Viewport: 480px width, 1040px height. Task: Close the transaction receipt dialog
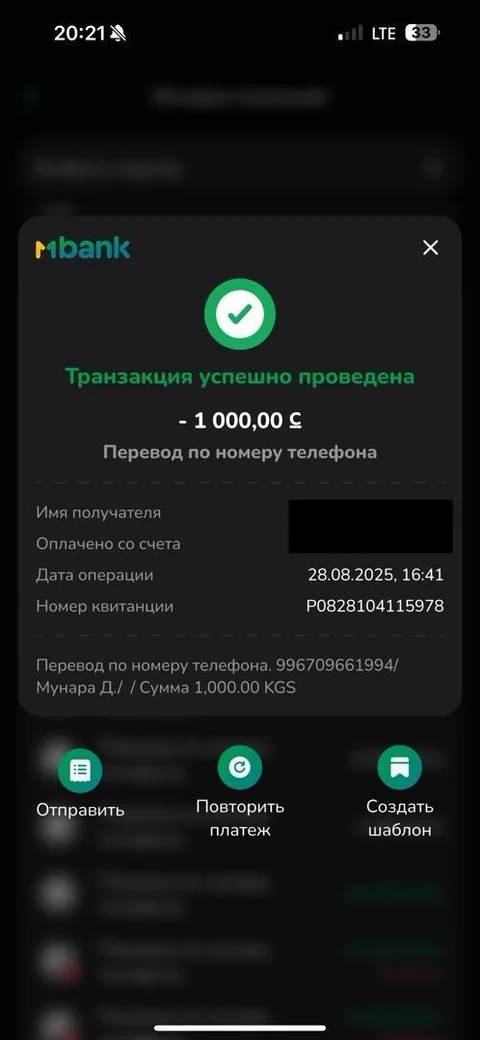tap(430, 248)
